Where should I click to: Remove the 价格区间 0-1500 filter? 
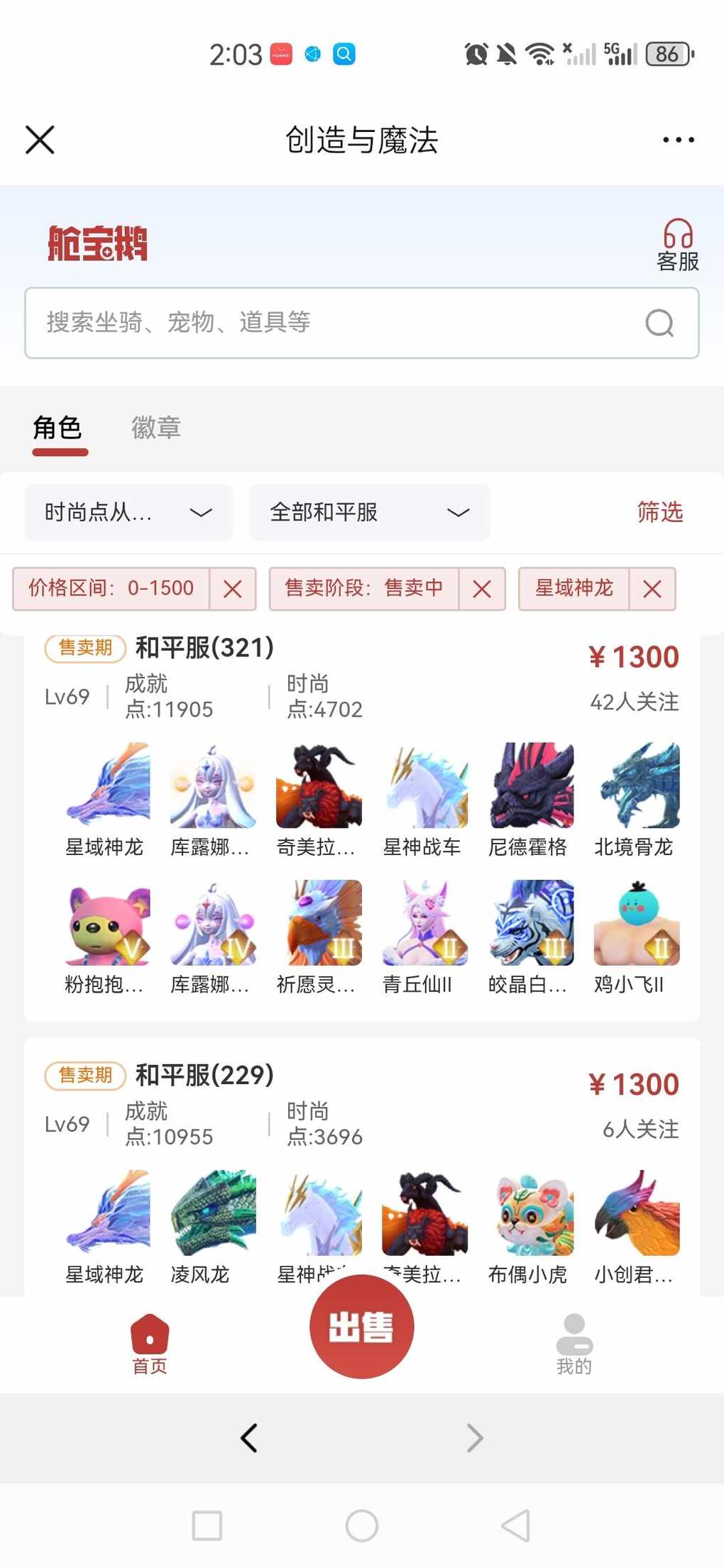coord(232,589)
